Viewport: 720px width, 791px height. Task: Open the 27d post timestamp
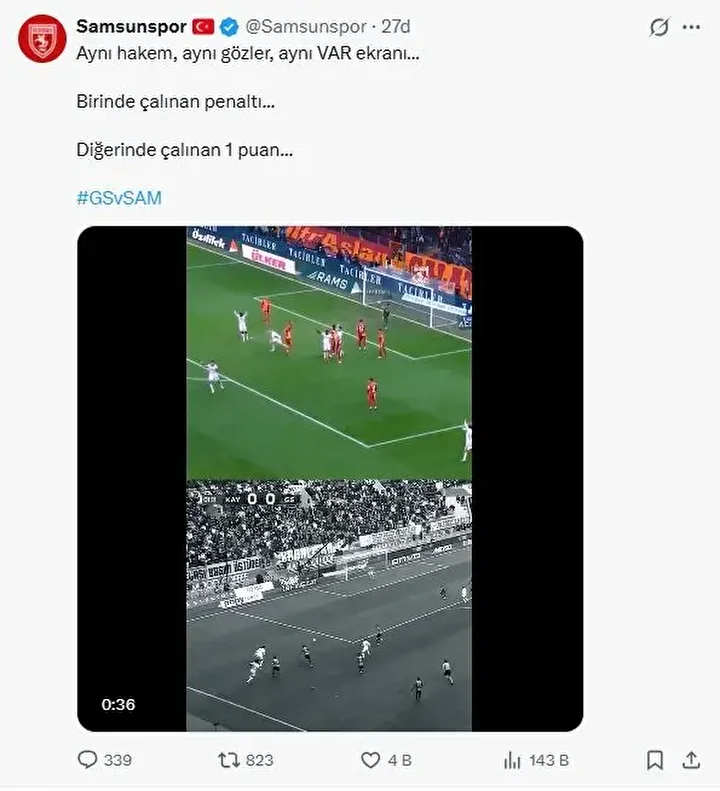(x=396, y=26)
